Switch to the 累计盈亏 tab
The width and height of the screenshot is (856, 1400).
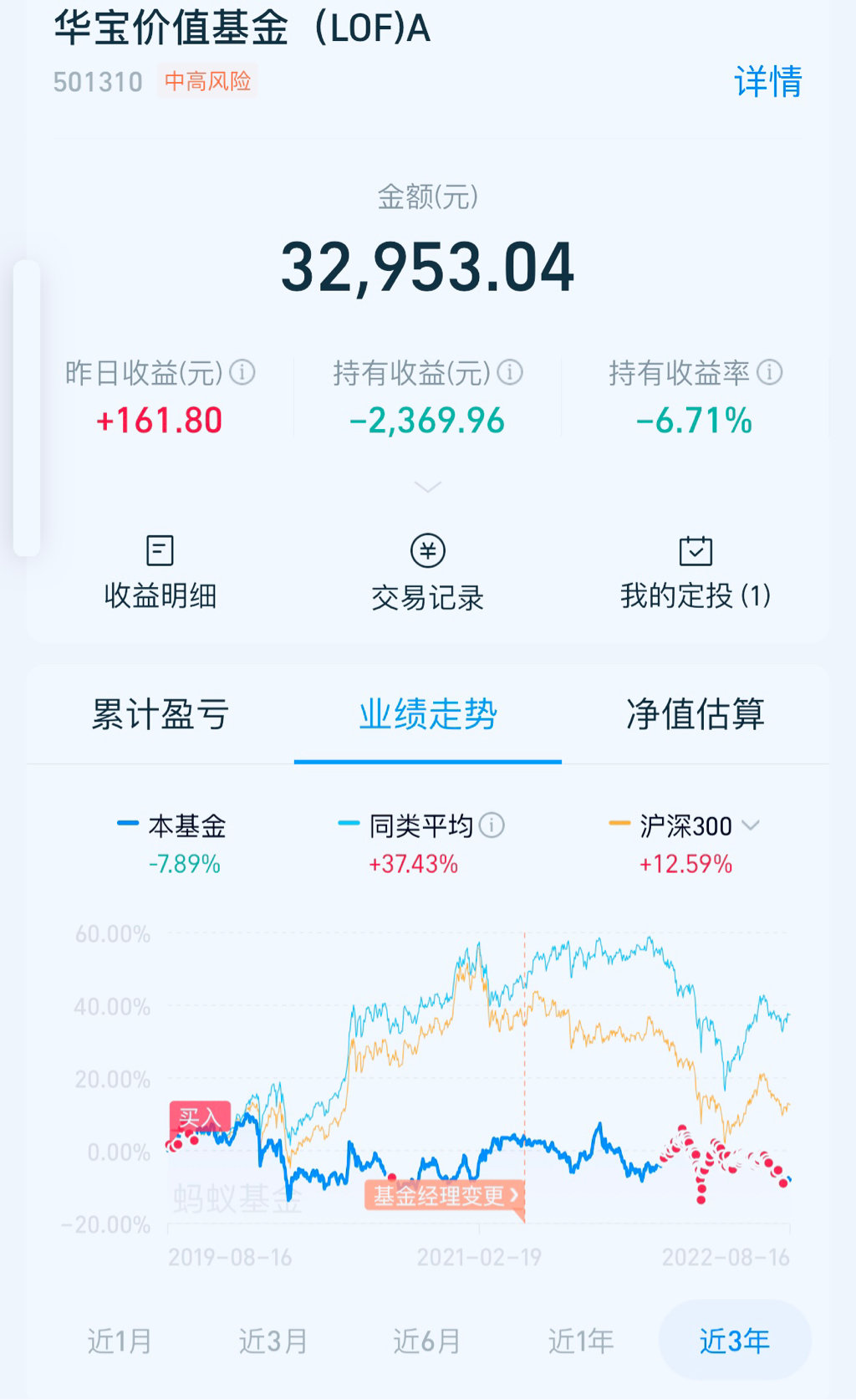click(x=160, y=714)
